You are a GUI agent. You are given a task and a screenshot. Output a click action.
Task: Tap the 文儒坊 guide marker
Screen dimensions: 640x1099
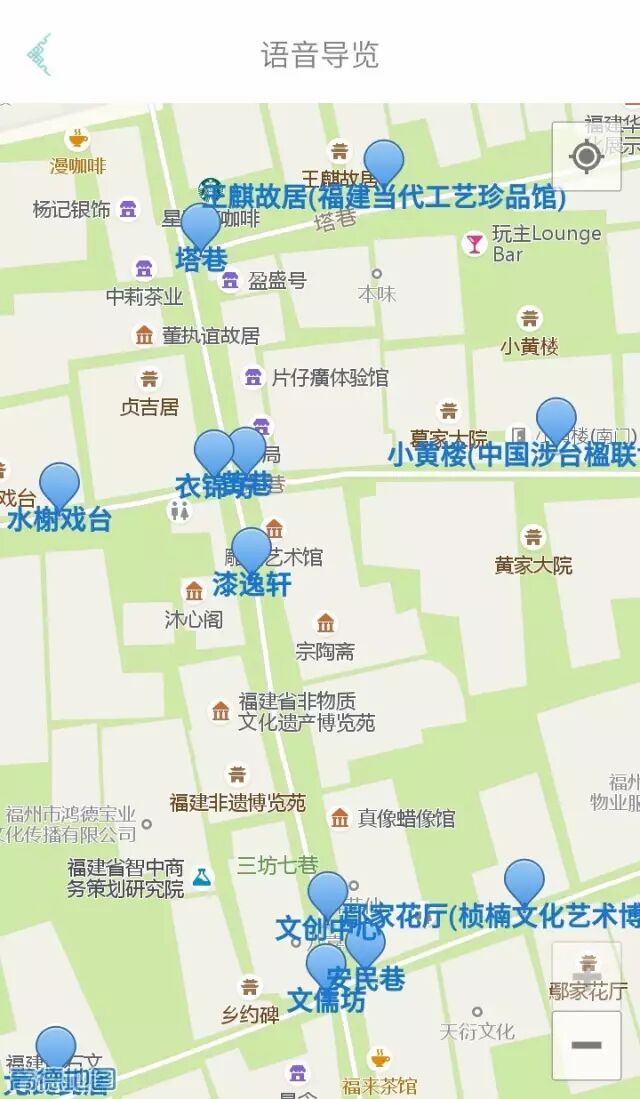[324, 966]
